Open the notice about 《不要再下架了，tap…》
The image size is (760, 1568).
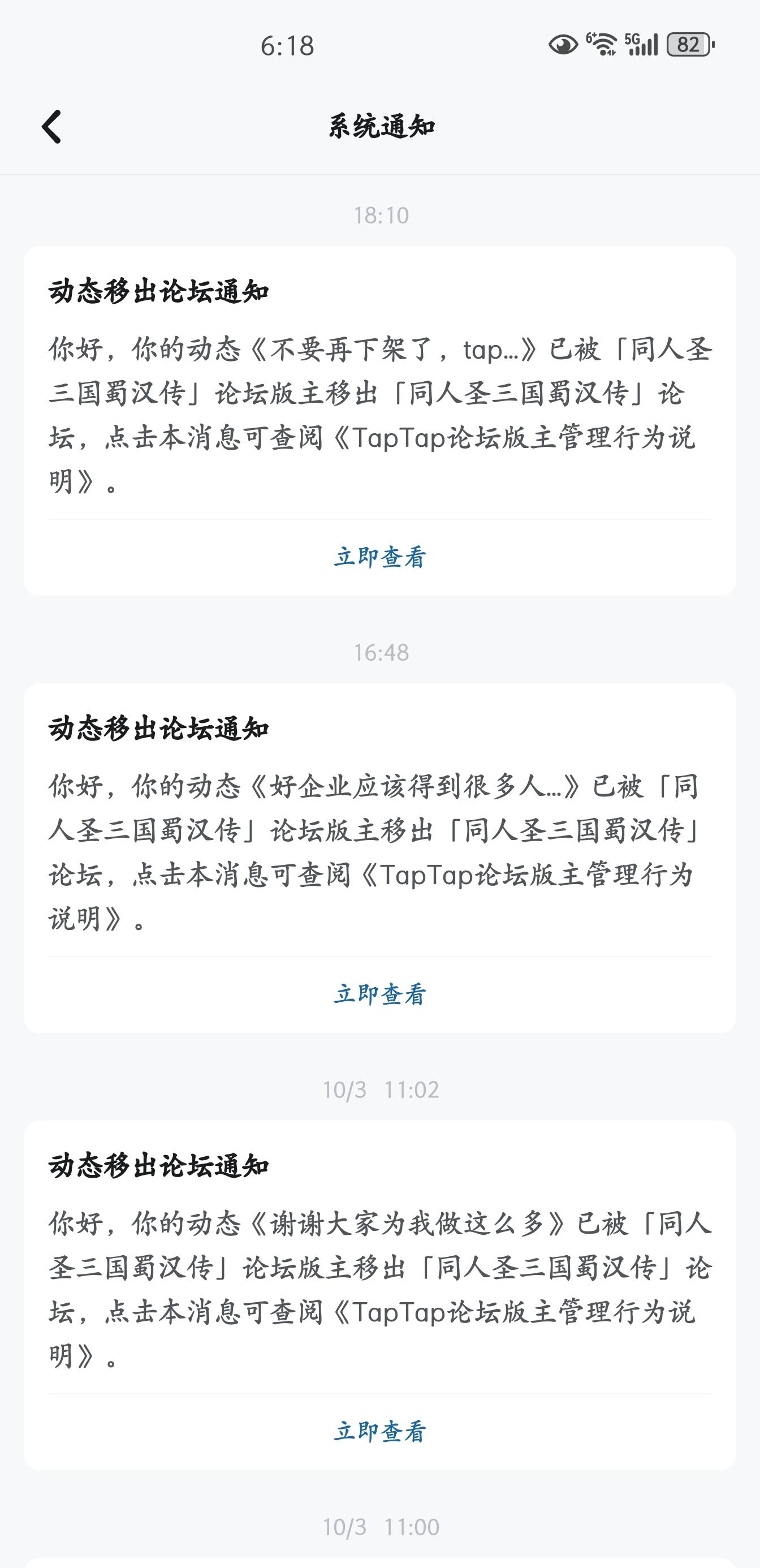click(x=379, y=387)
